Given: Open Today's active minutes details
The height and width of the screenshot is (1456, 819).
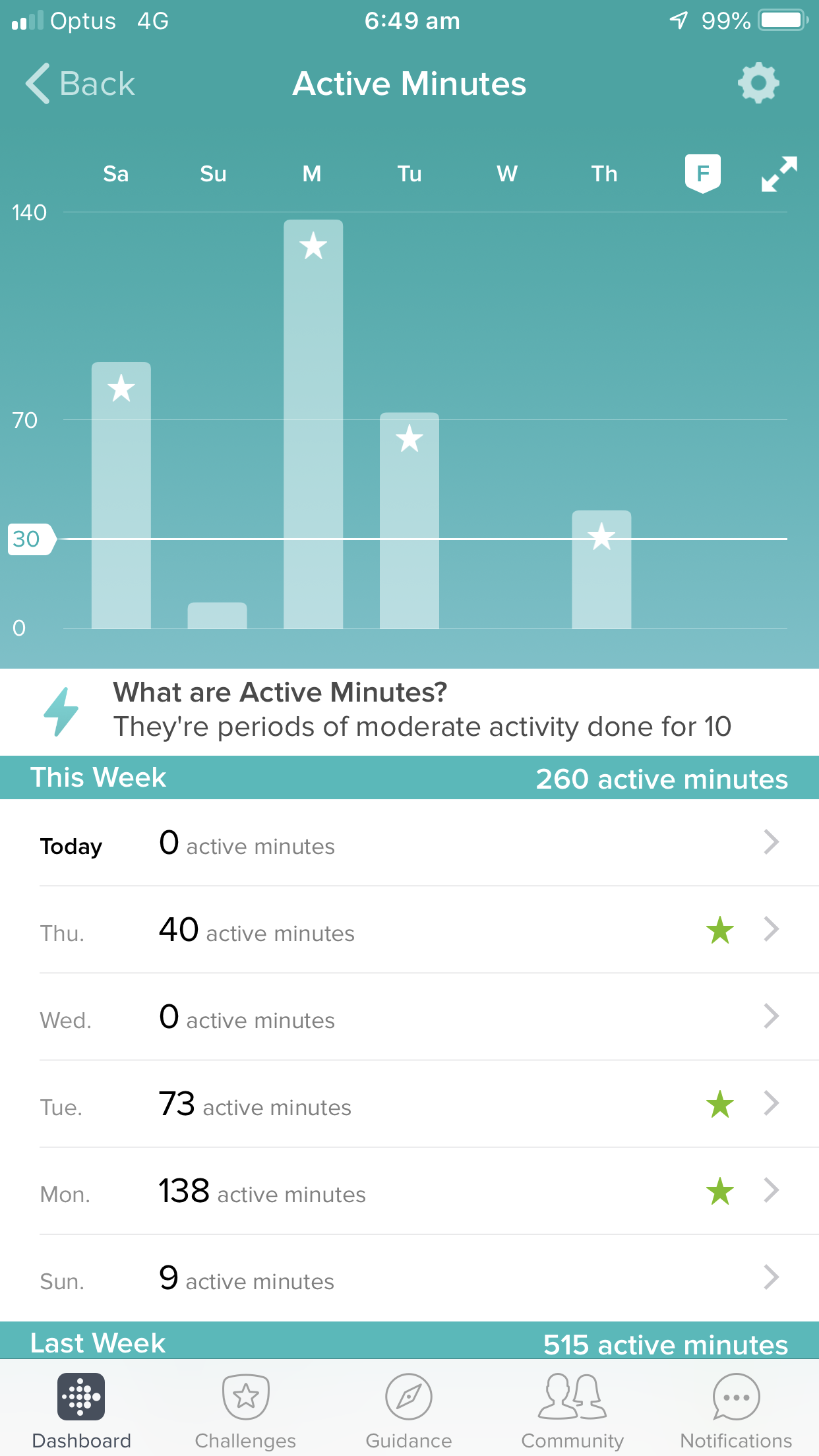Looking at the screenshot, I should click(409, 843).
